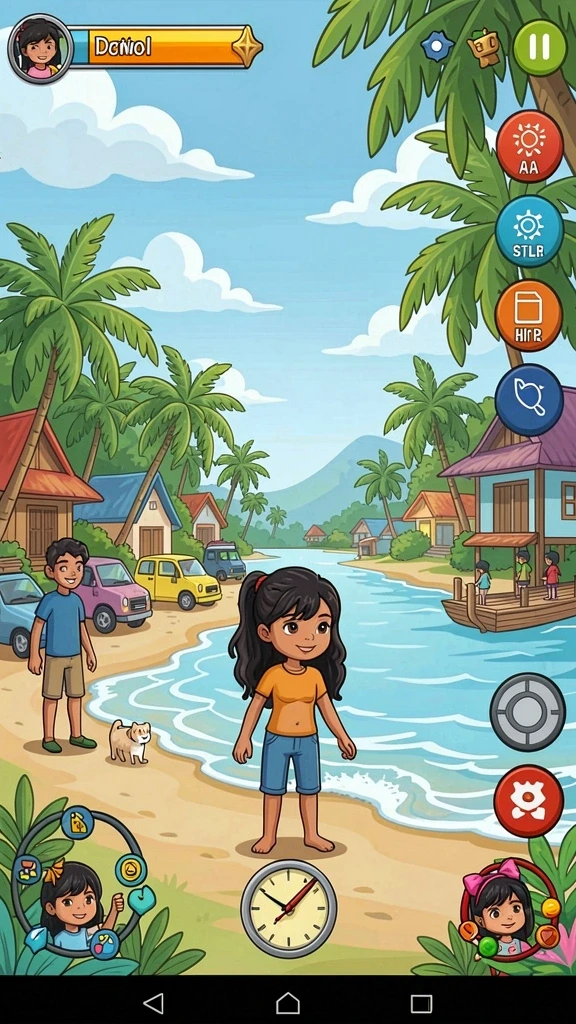The image size is (576, 1024).
Task: Tap the clock at the bottom center
Action: (x=289, y=908)
